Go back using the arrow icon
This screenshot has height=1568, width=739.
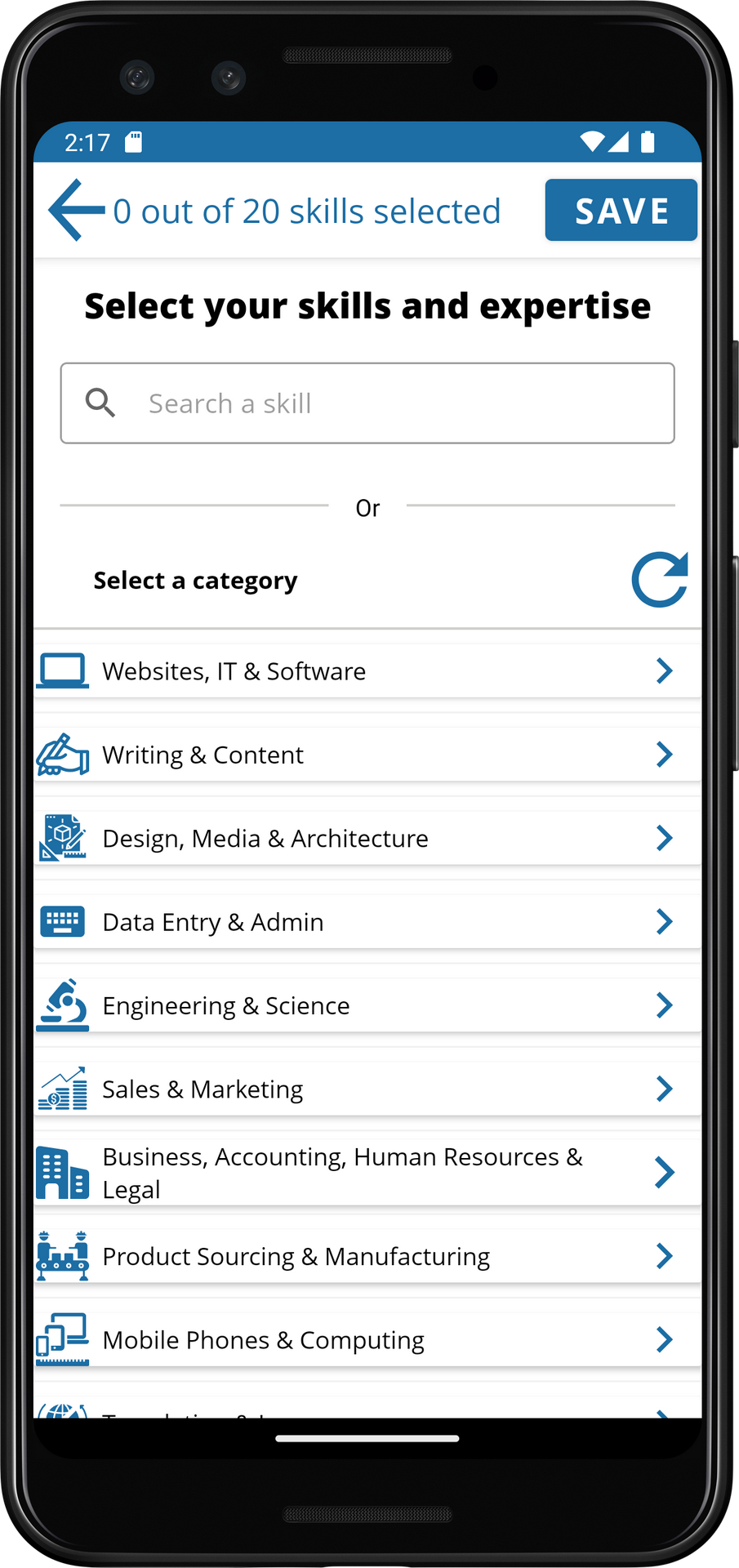[x=76, y=211]
